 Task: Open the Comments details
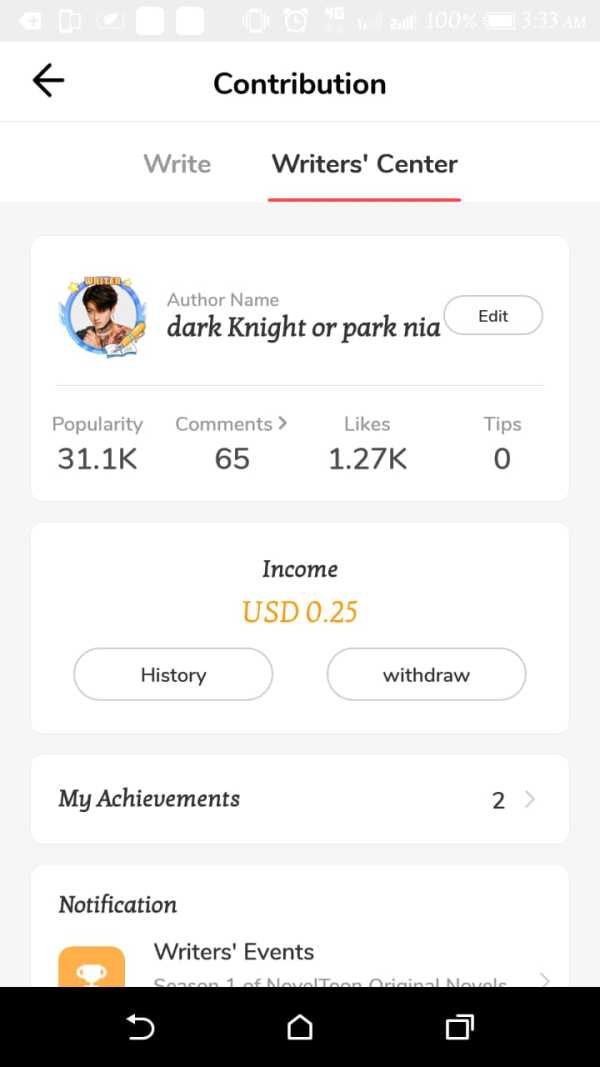(231, 424)
